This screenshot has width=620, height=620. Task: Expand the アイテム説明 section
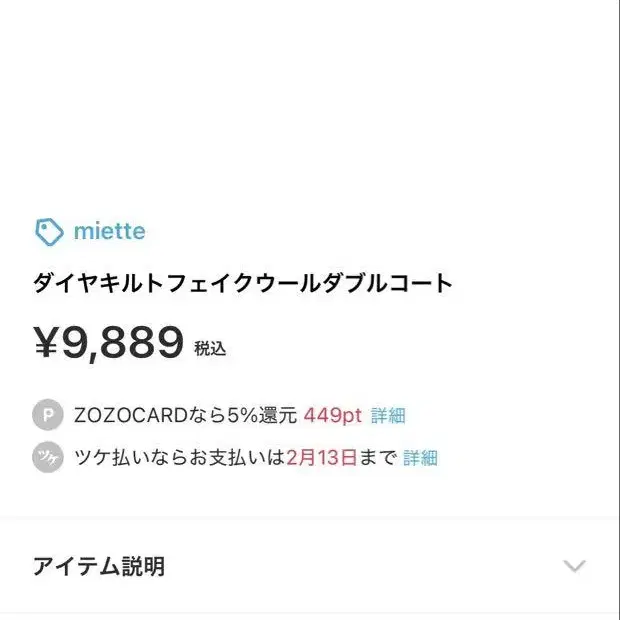573,566
